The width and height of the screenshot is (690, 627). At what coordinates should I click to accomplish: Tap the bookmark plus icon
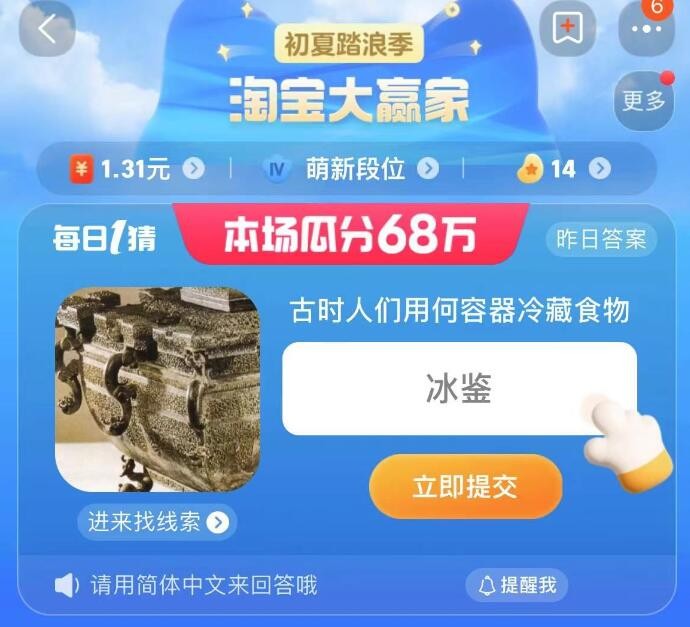567,29
